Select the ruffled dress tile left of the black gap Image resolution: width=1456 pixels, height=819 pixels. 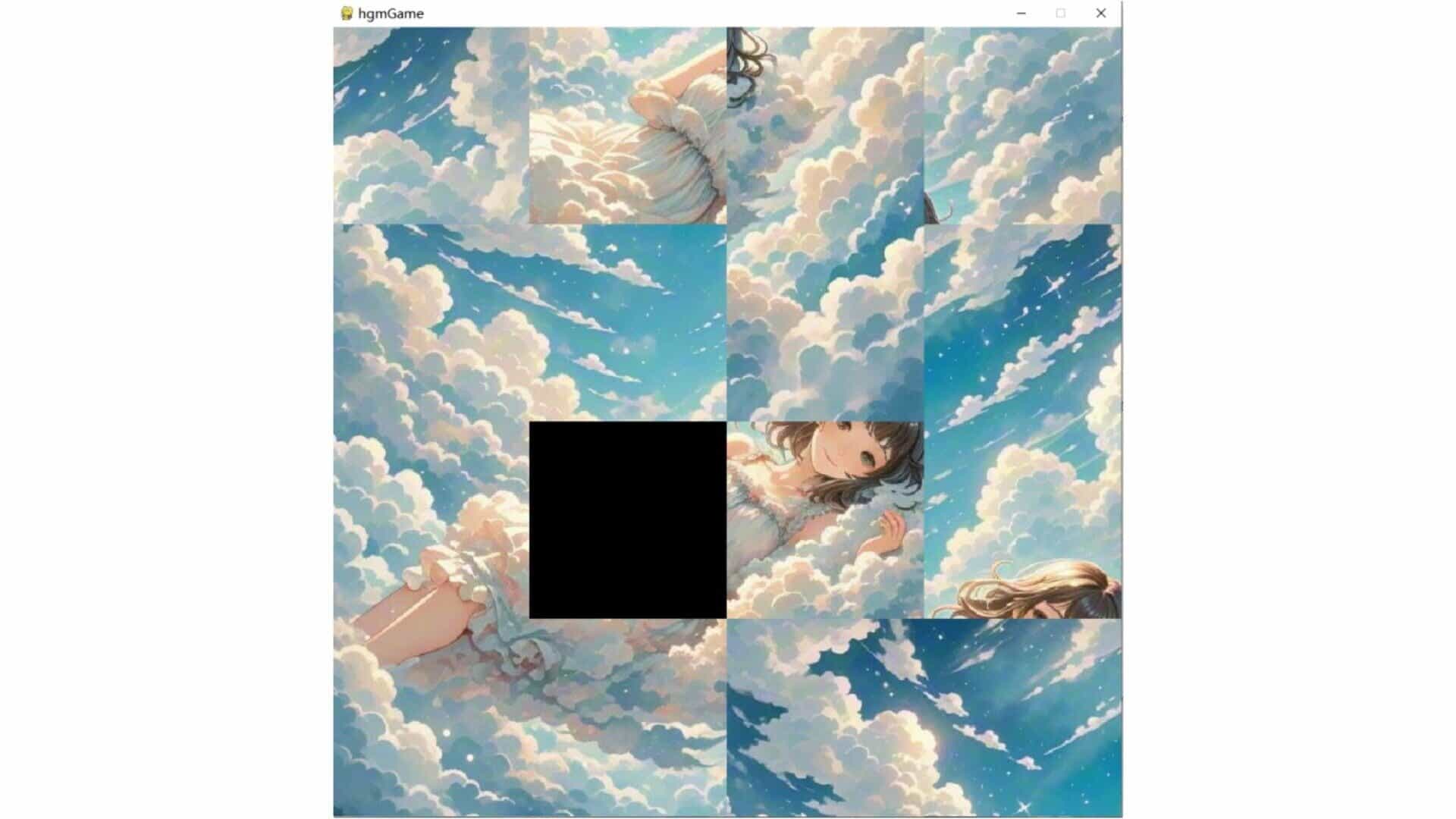(x=431, y=520)
